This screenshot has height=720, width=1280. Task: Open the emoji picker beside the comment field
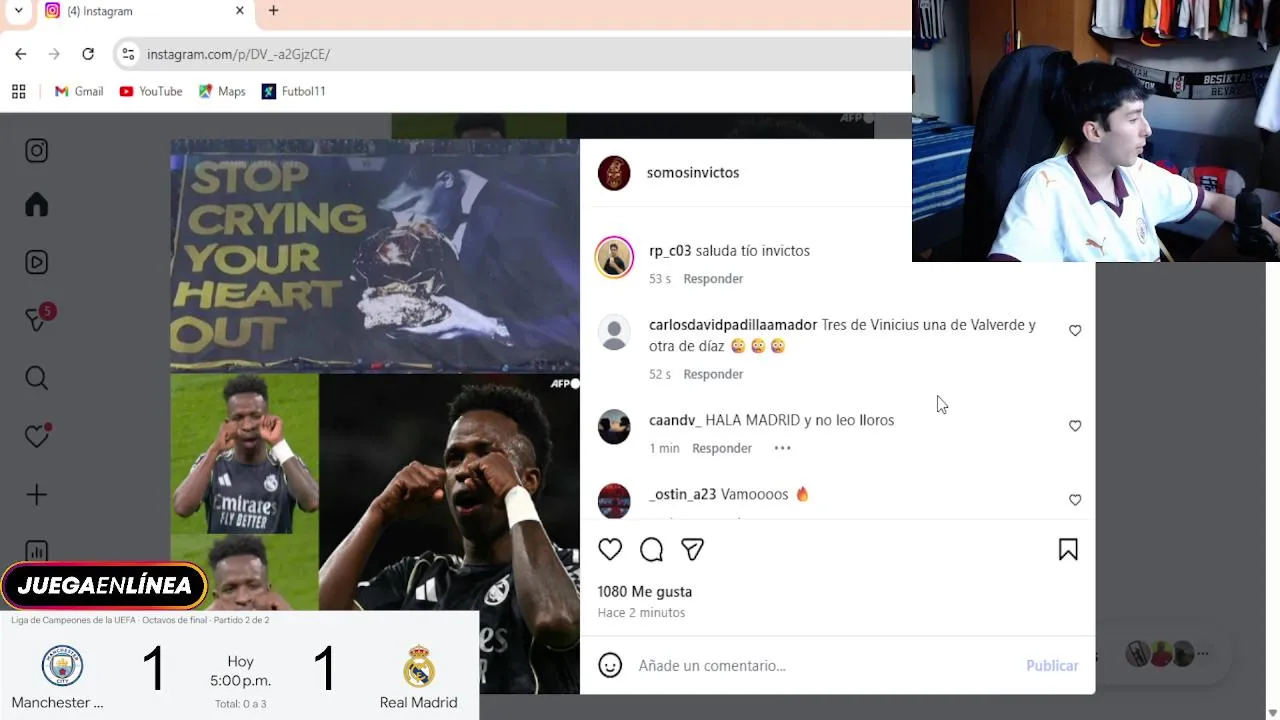tap(610, 665)
